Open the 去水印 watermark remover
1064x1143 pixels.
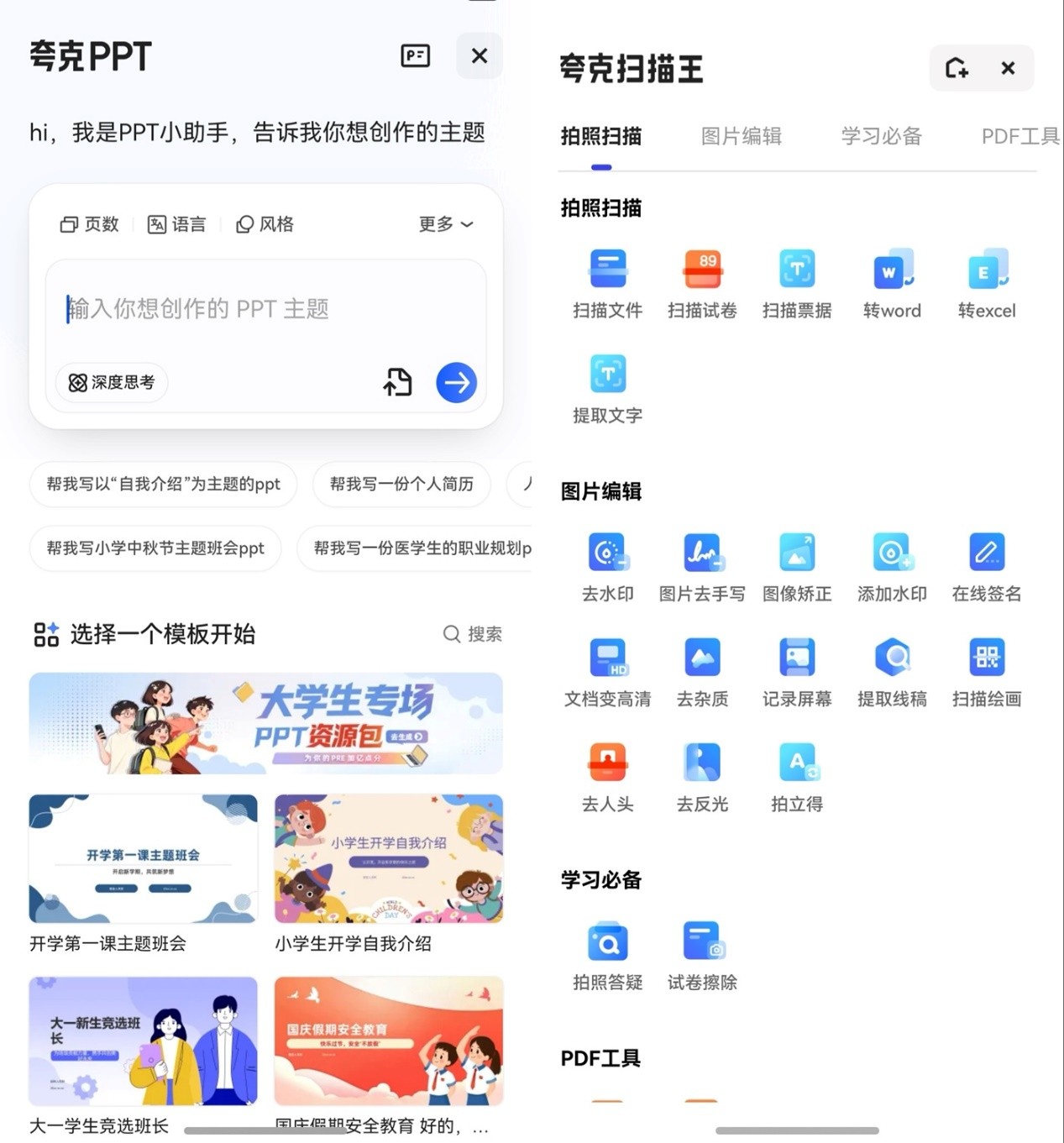pyautogui.click(x=606, y=564)
